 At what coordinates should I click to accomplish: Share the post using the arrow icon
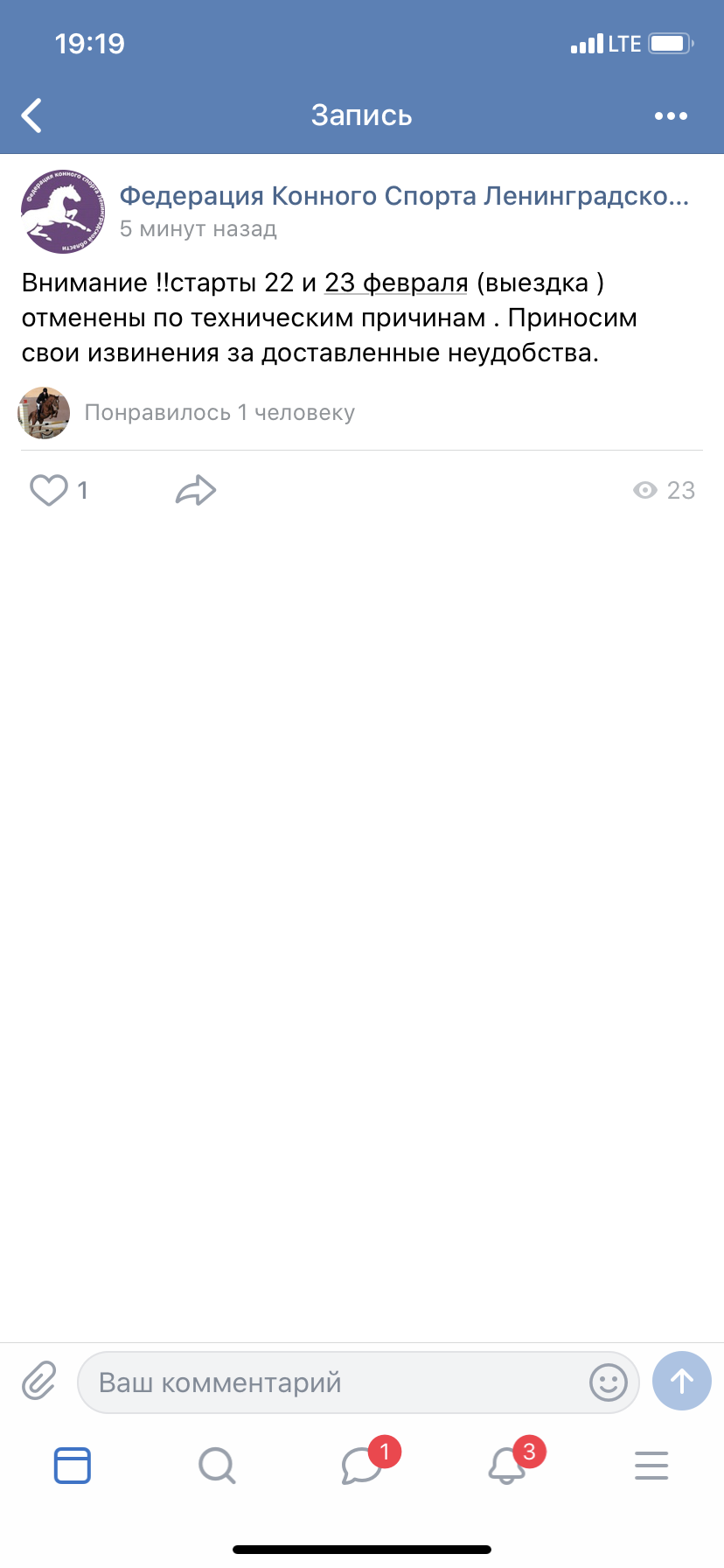(196, 490)
